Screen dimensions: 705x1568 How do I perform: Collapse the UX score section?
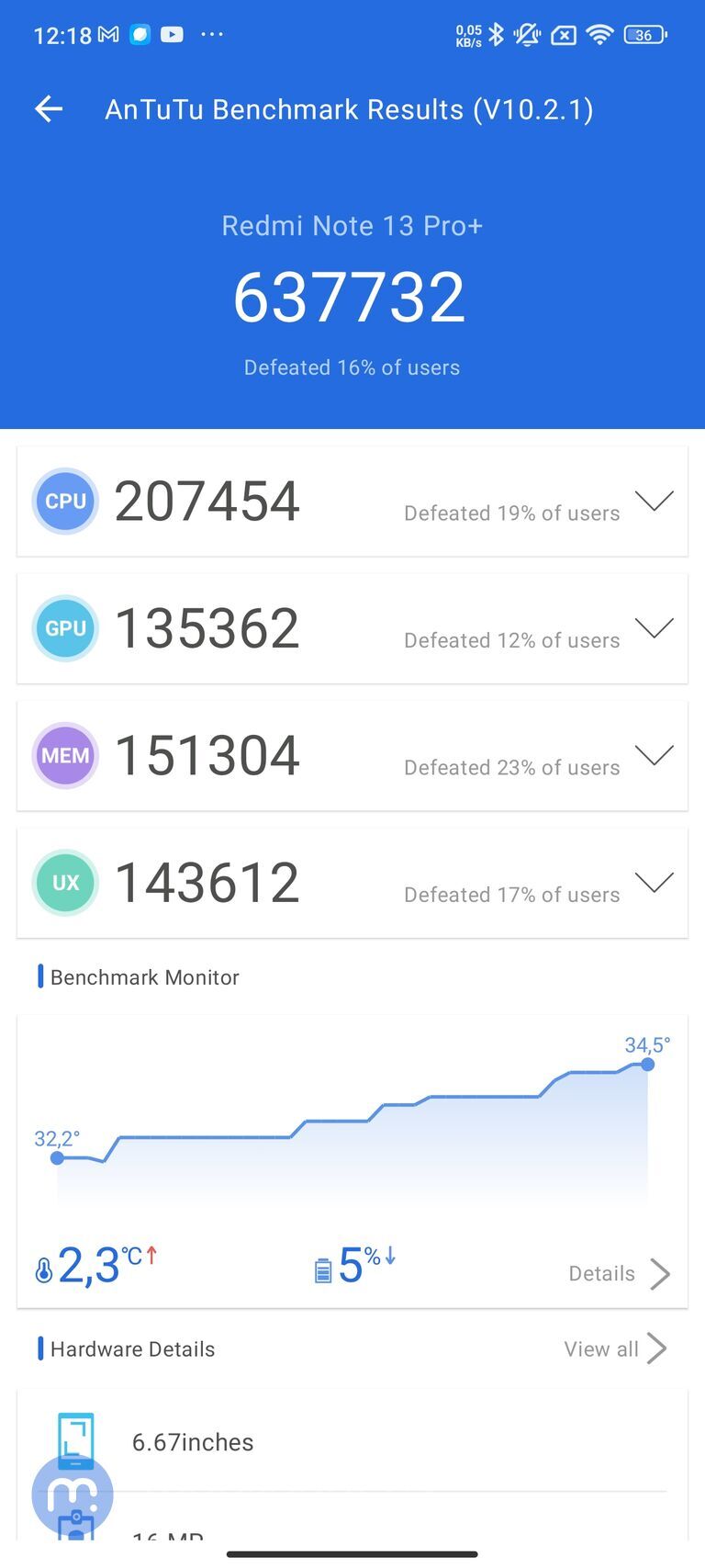coord(655,882)
